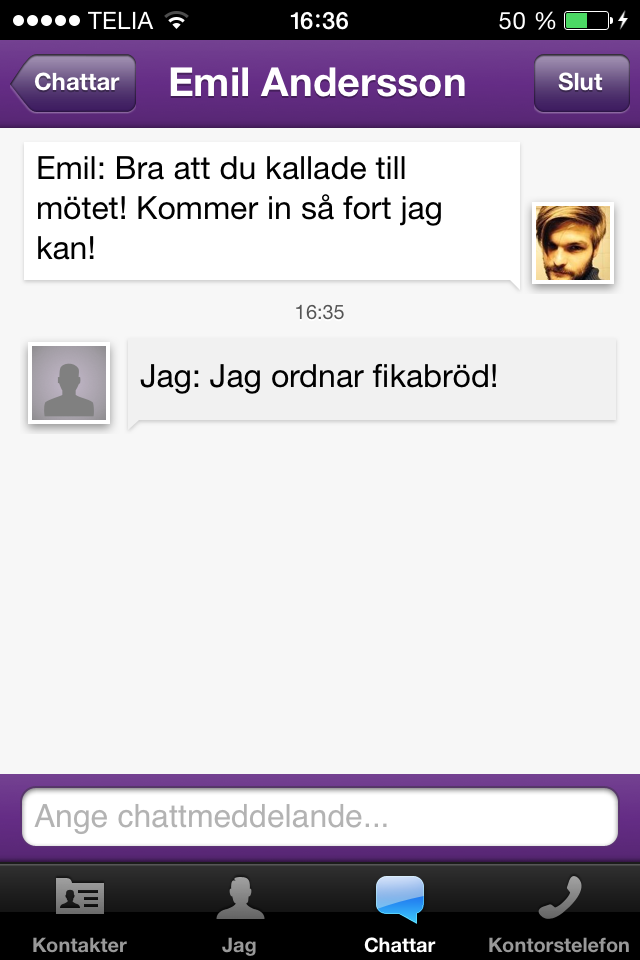The height and width of the screenshot is (960, 640).
Task: Go back to Chattar list
Action: (x=74, y=83)
